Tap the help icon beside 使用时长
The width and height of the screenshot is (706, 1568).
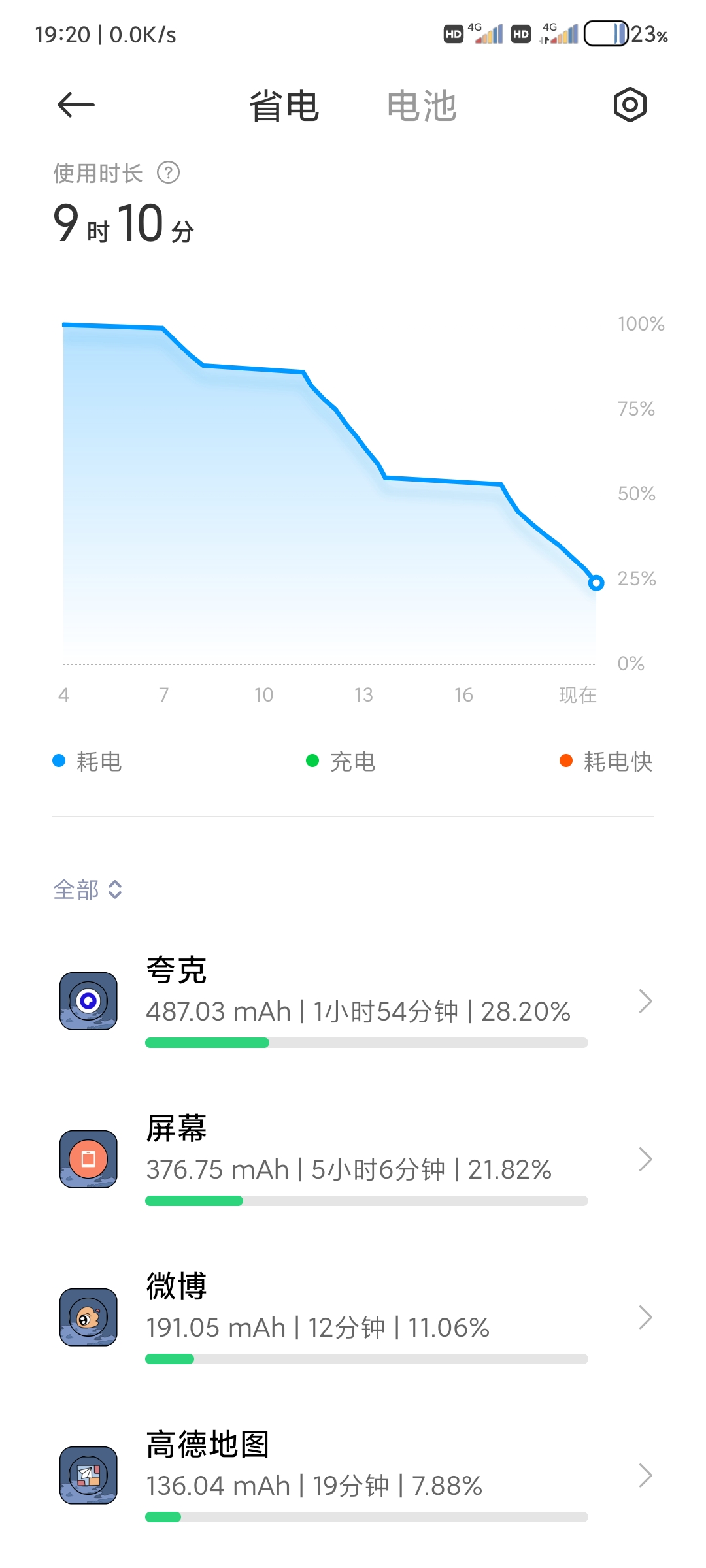point(169,173)
